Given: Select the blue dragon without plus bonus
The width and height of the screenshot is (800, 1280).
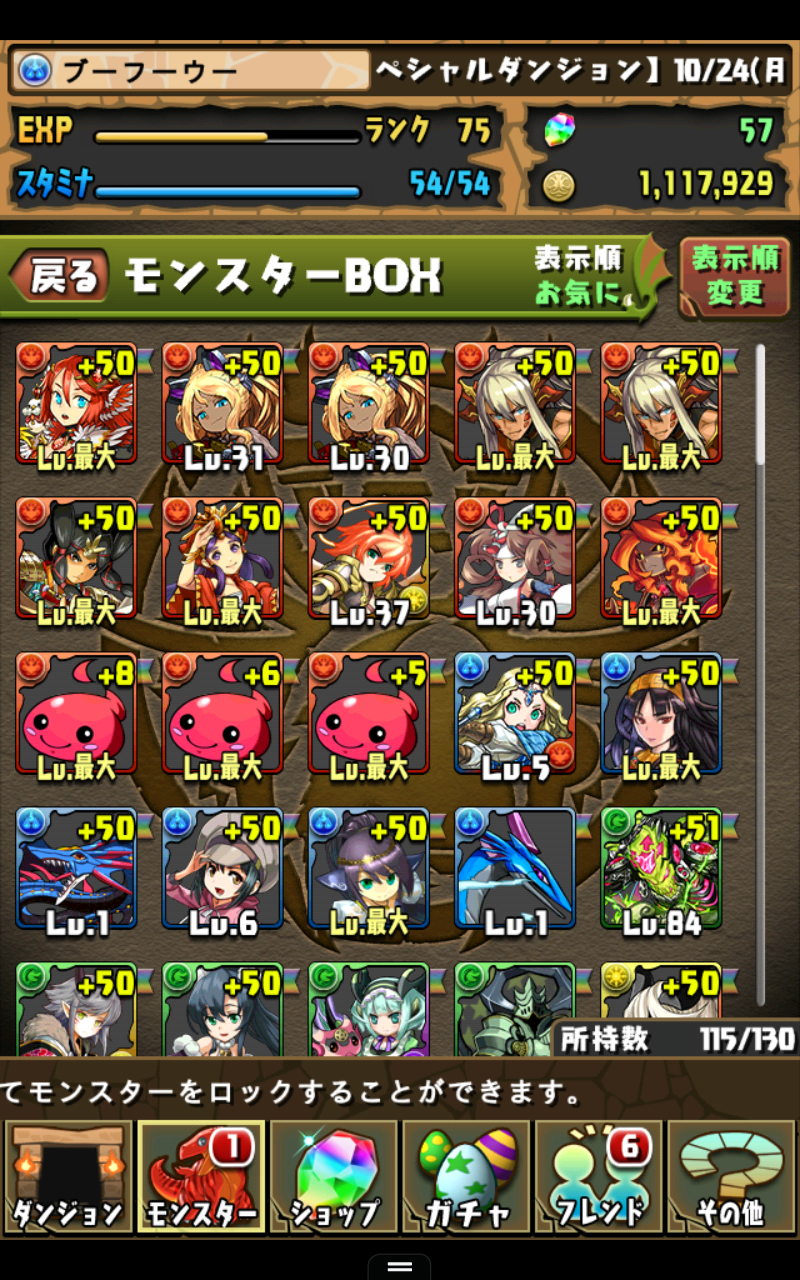Looking at the screenshot, I should coord(515,869).
